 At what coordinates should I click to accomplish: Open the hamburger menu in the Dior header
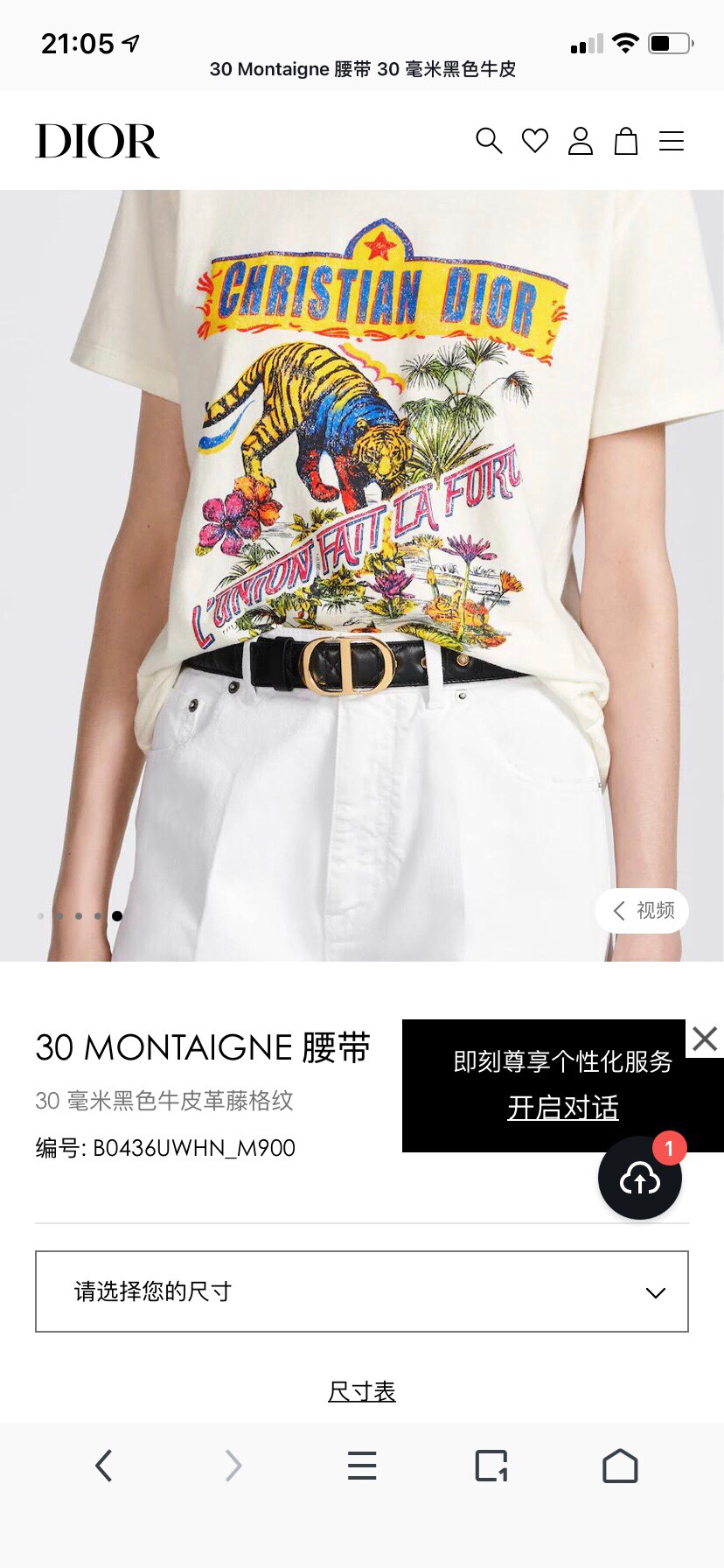[672, 141]
